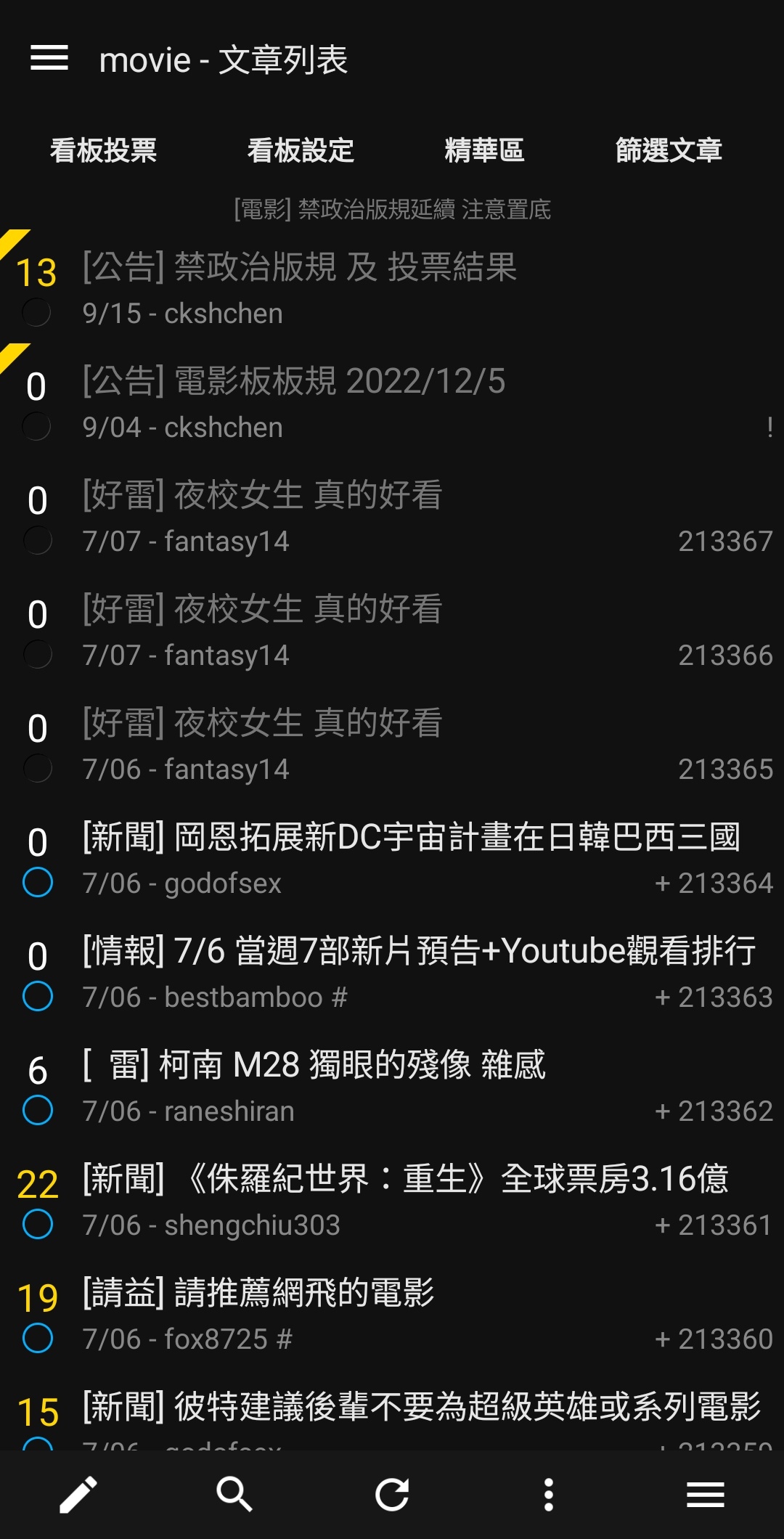This screenshot has height=1539, width=784.
Task: Open the bottom-right lines menu icon
Action: [706, 1495]
